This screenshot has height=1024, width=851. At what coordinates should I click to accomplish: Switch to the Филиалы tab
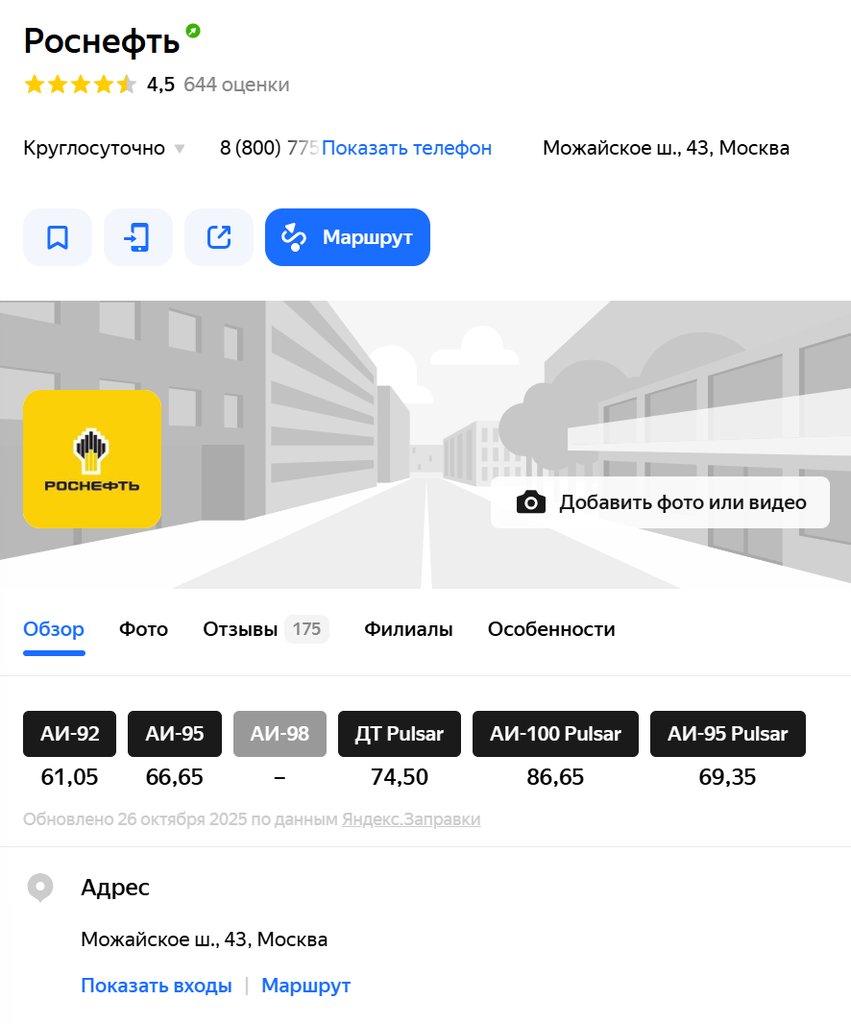(x=408, y=629)
